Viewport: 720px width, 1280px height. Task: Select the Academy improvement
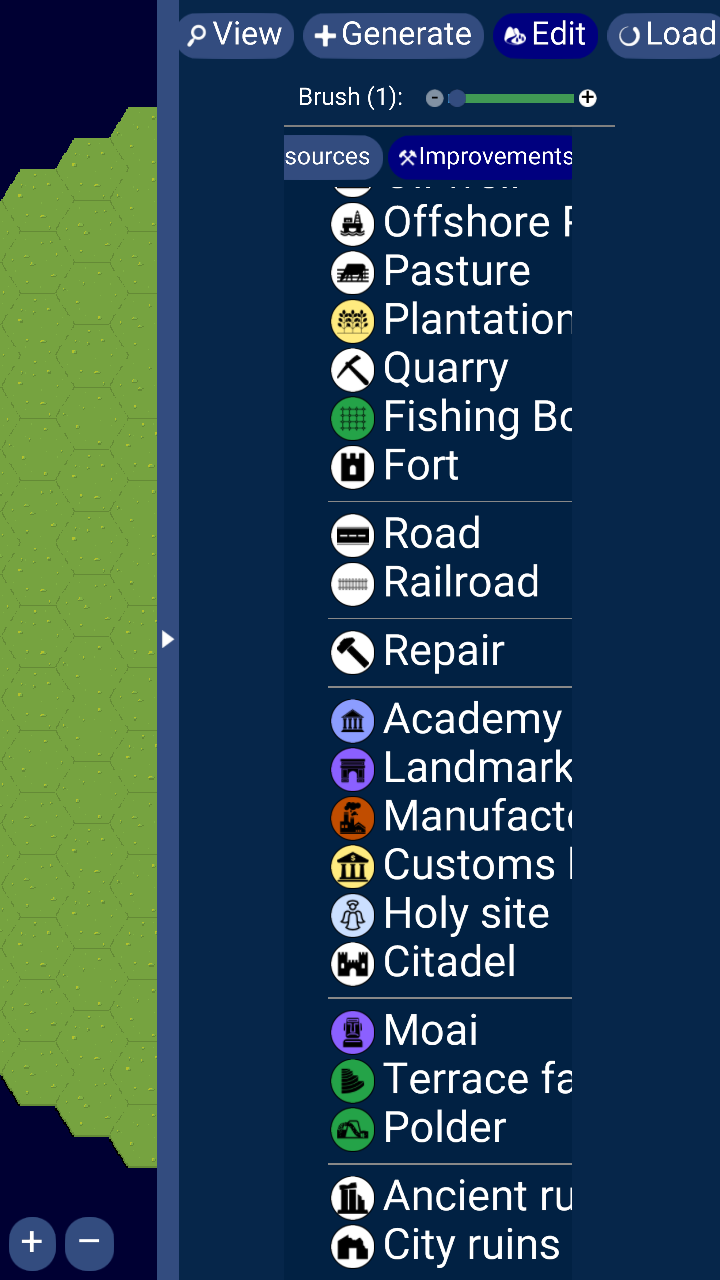point(446,720)
